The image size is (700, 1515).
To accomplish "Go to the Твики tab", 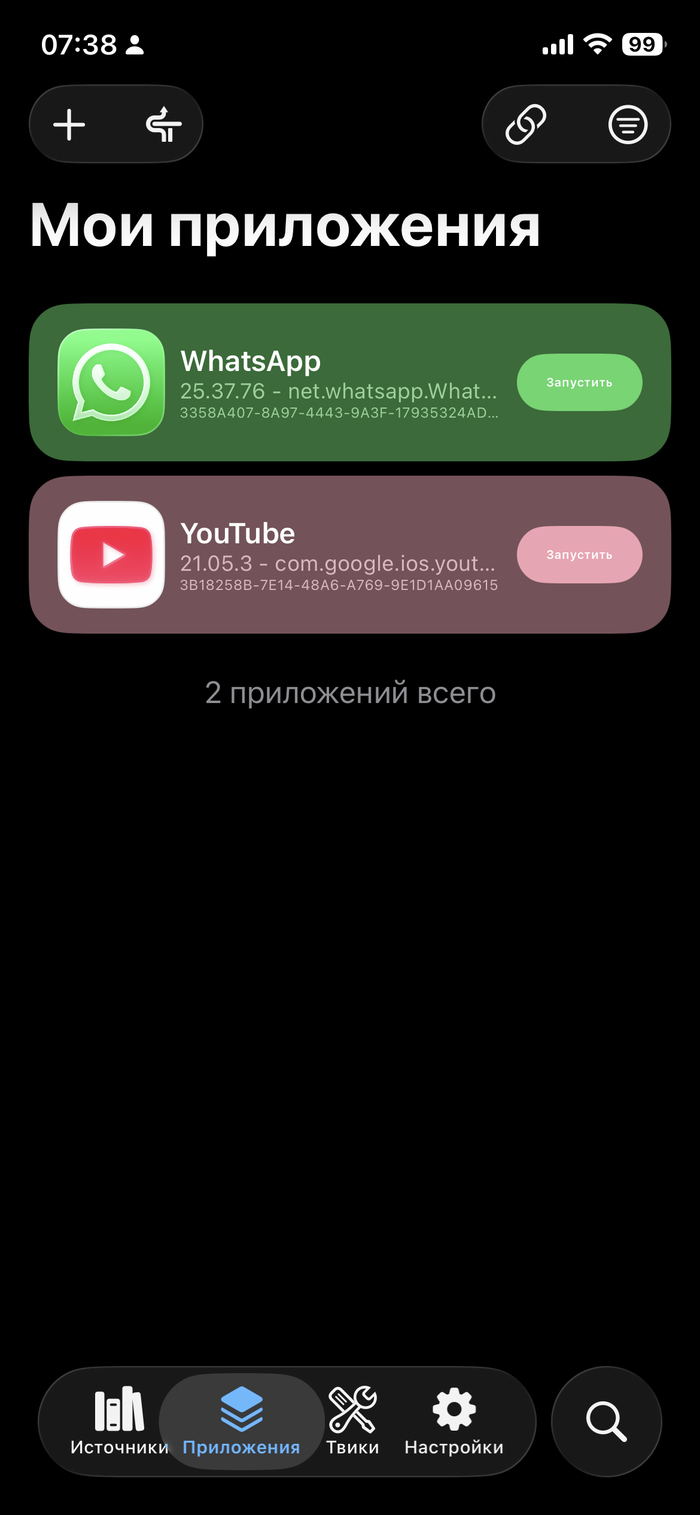I will point(352,1421).
